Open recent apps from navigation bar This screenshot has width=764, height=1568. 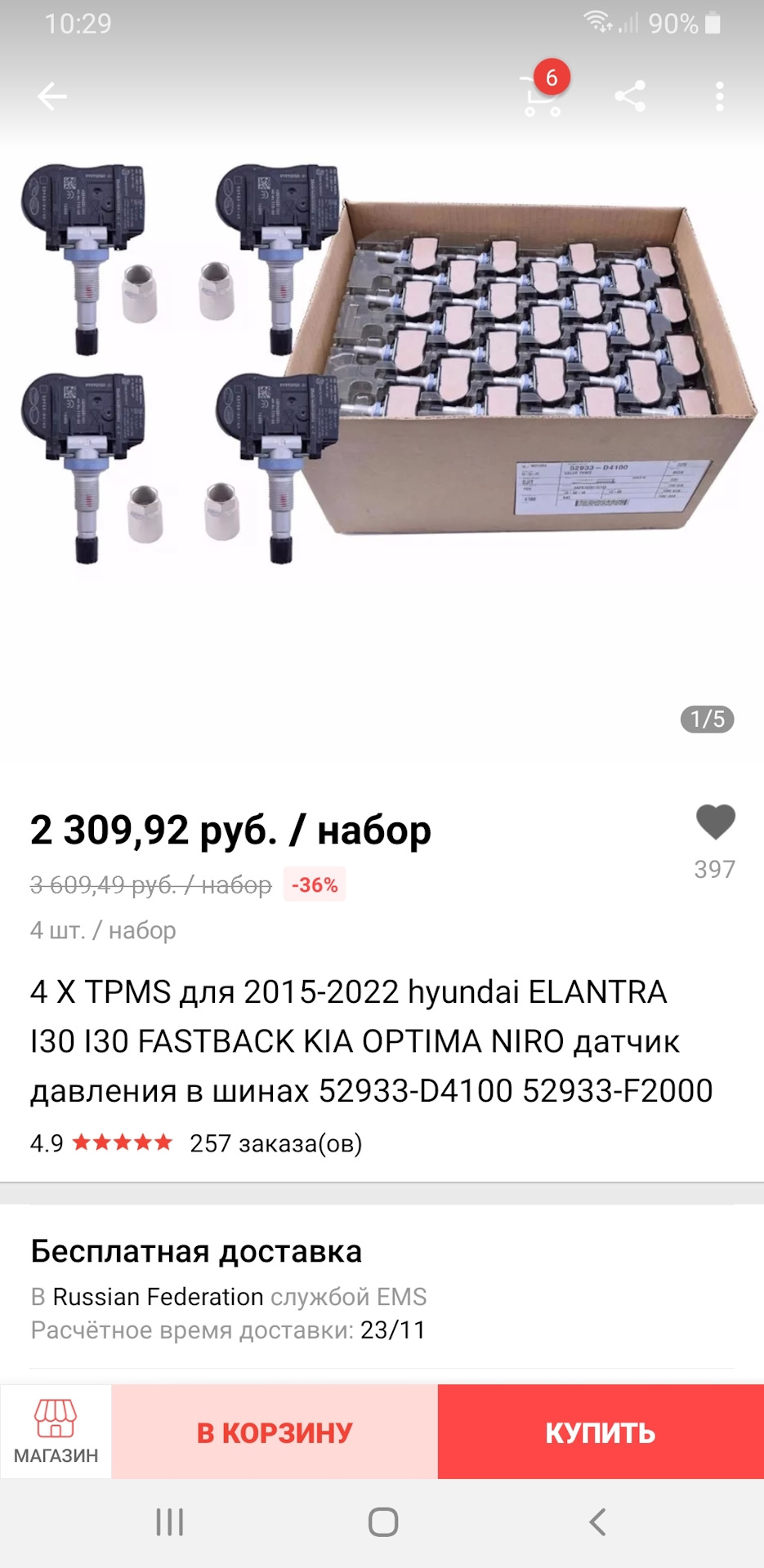pyautogui.click(x=169, y=1522)
